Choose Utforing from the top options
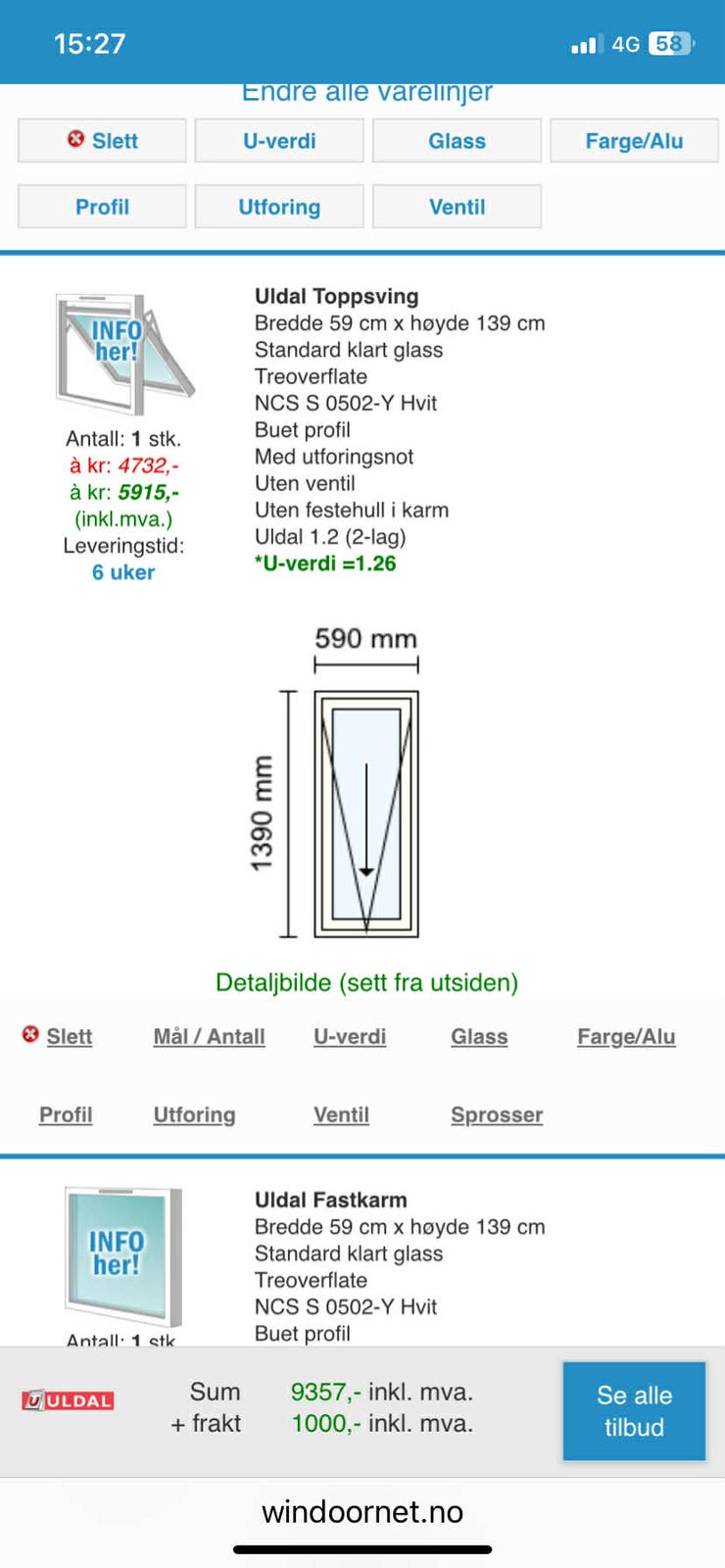 coord(278,207)
